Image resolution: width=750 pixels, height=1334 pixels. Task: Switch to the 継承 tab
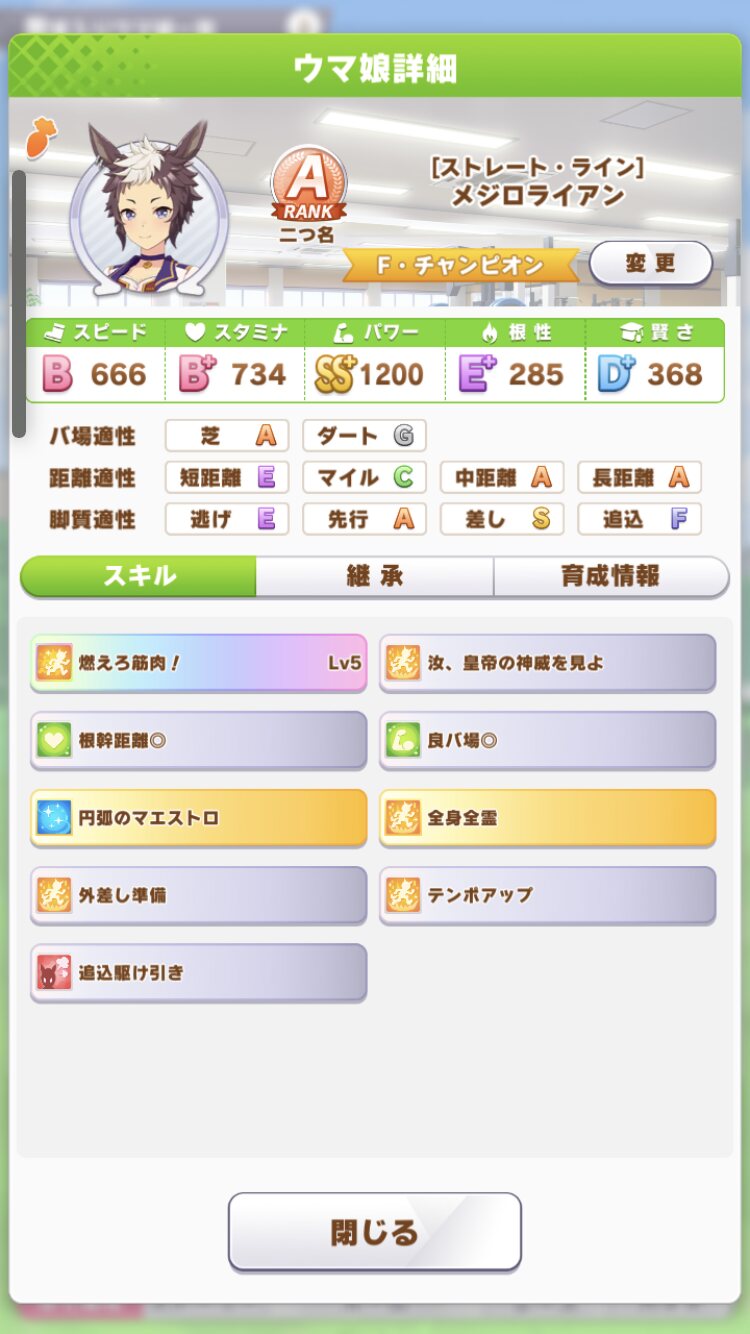(x=374, y=577)
